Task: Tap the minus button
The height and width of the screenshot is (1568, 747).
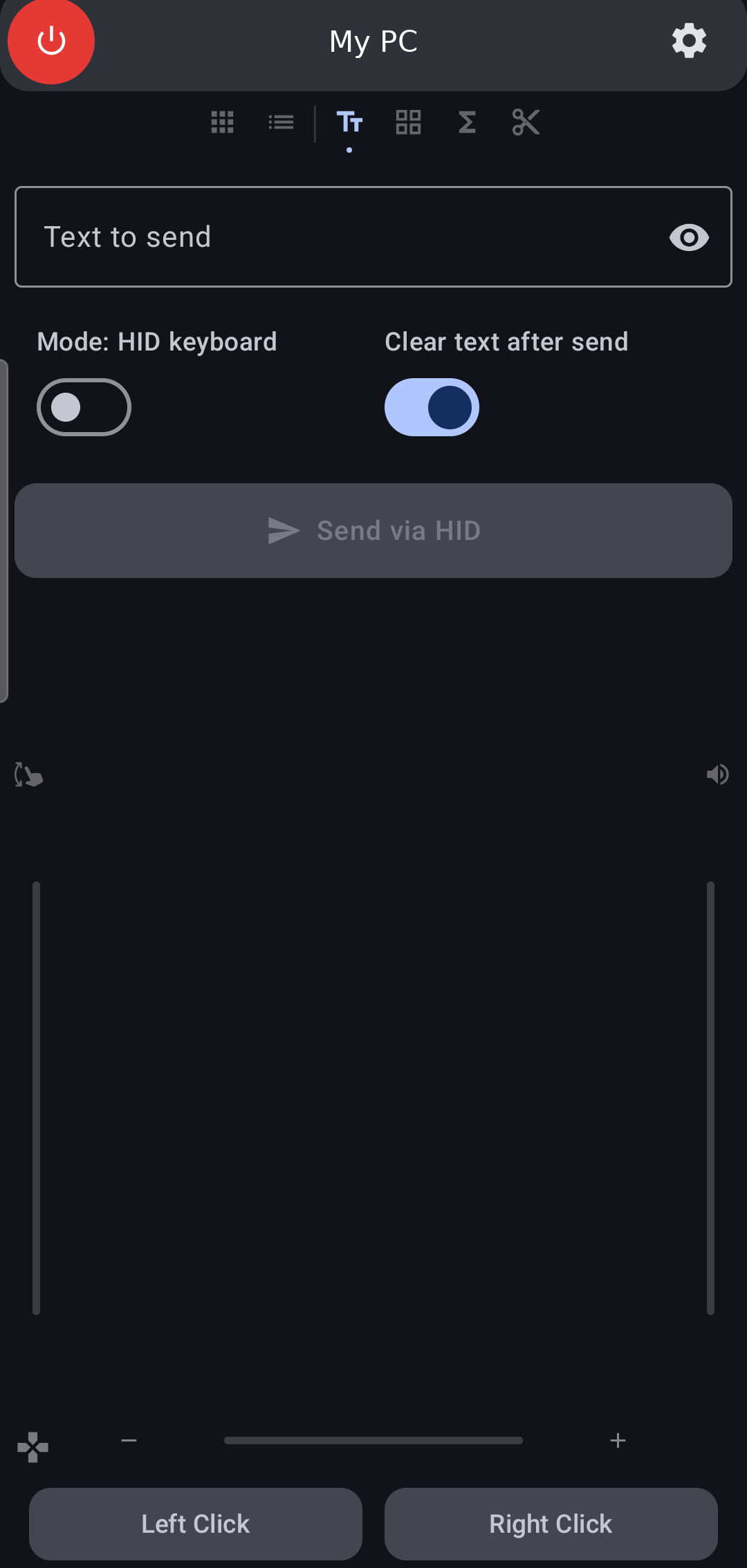Action: tap(129, 1441)
